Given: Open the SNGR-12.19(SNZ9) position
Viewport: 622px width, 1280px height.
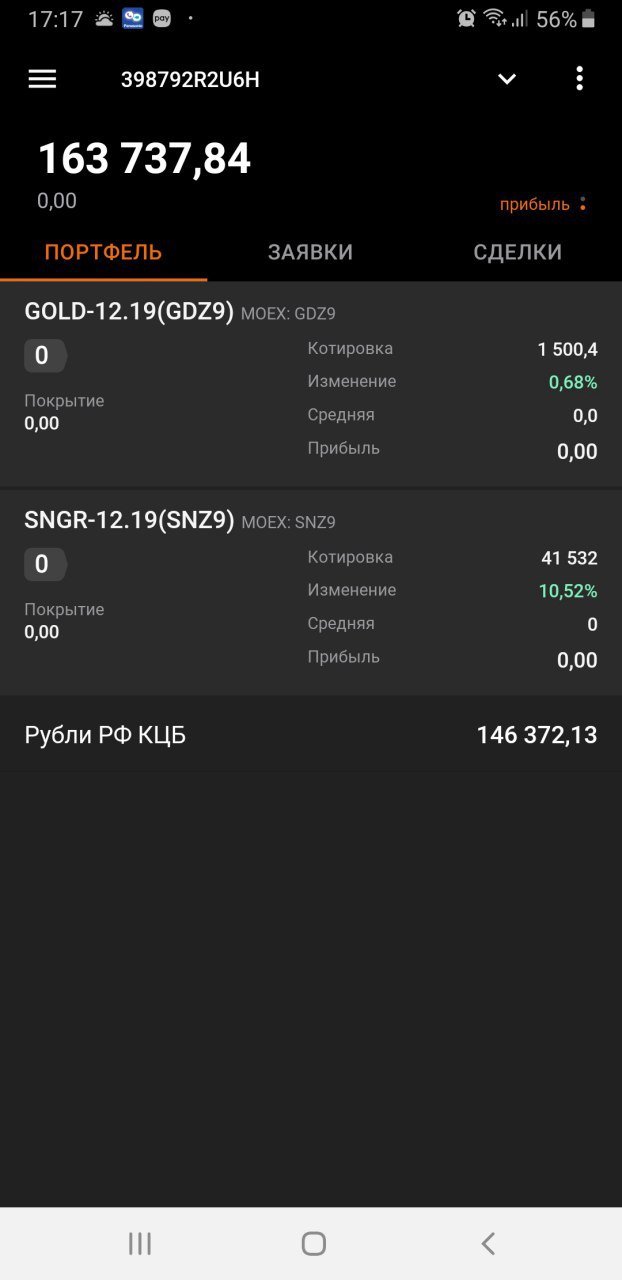Looking at the screenshot, I should coord(129,521).
